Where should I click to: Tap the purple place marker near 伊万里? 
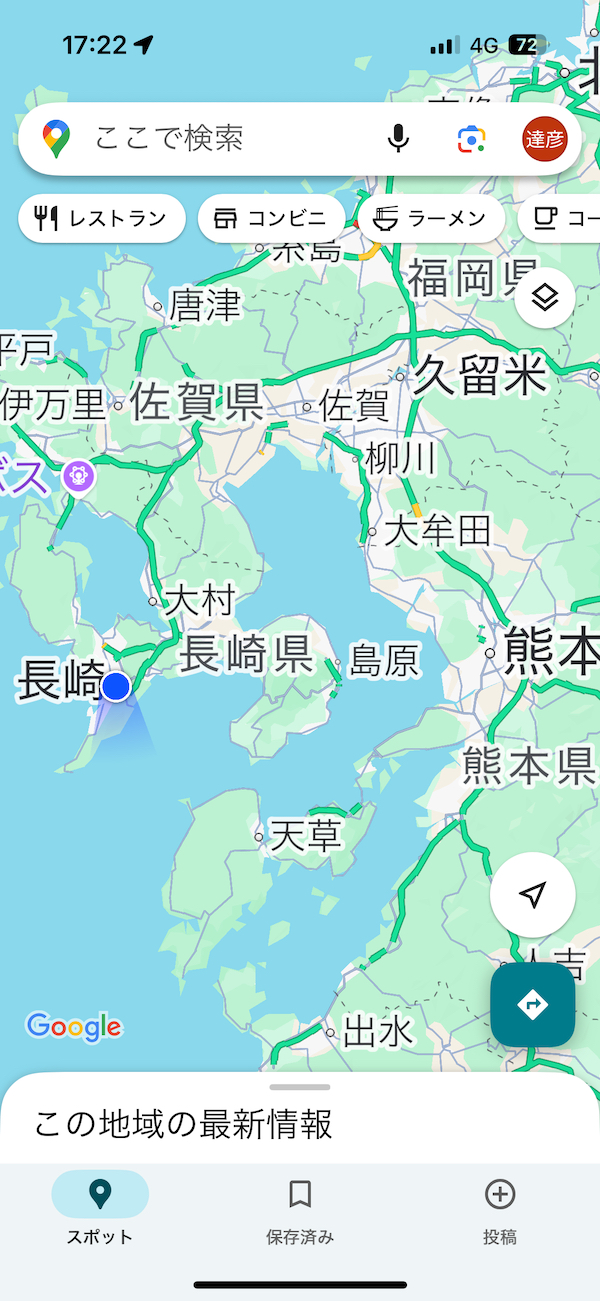79,476
